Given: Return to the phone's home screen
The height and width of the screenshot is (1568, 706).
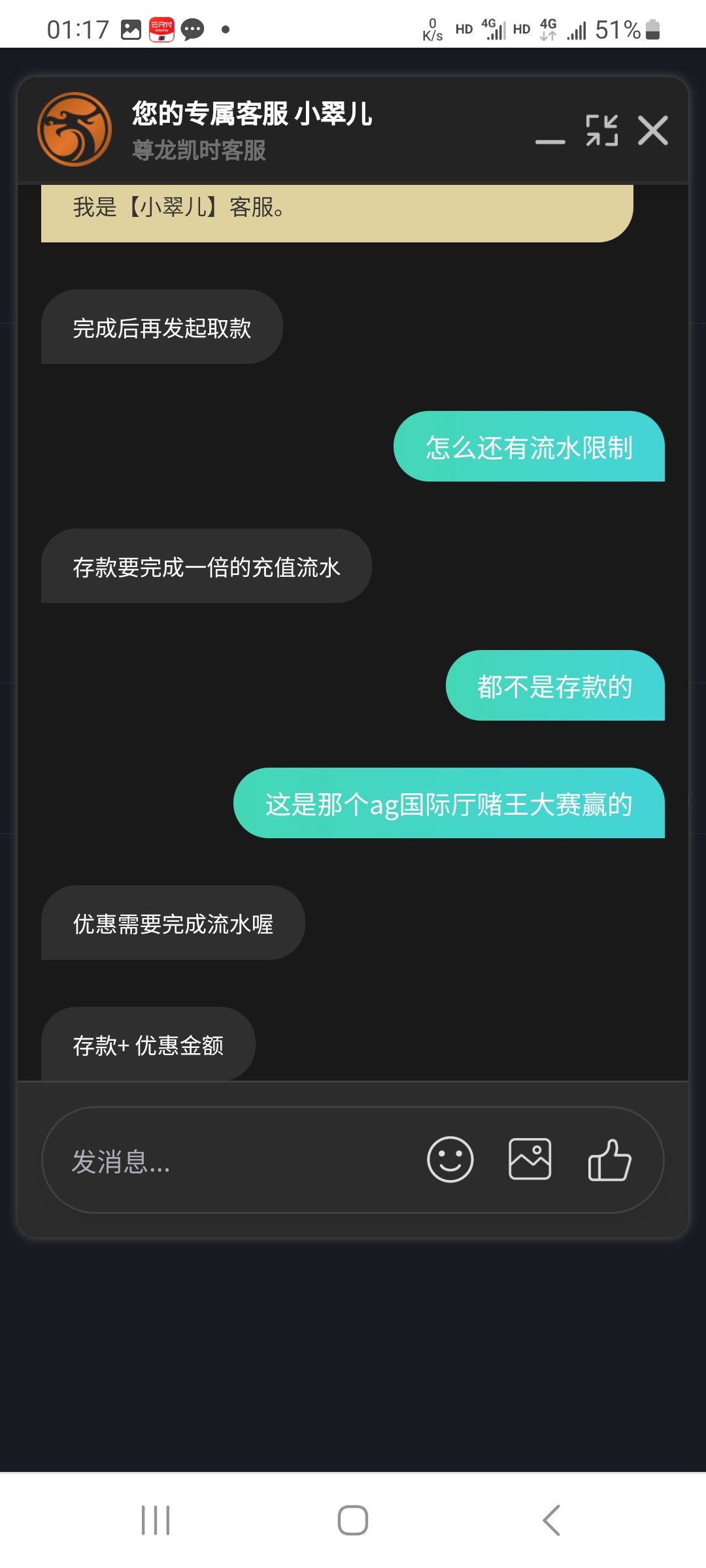Looking at the screenshot, I should [x=353, y=1520].
